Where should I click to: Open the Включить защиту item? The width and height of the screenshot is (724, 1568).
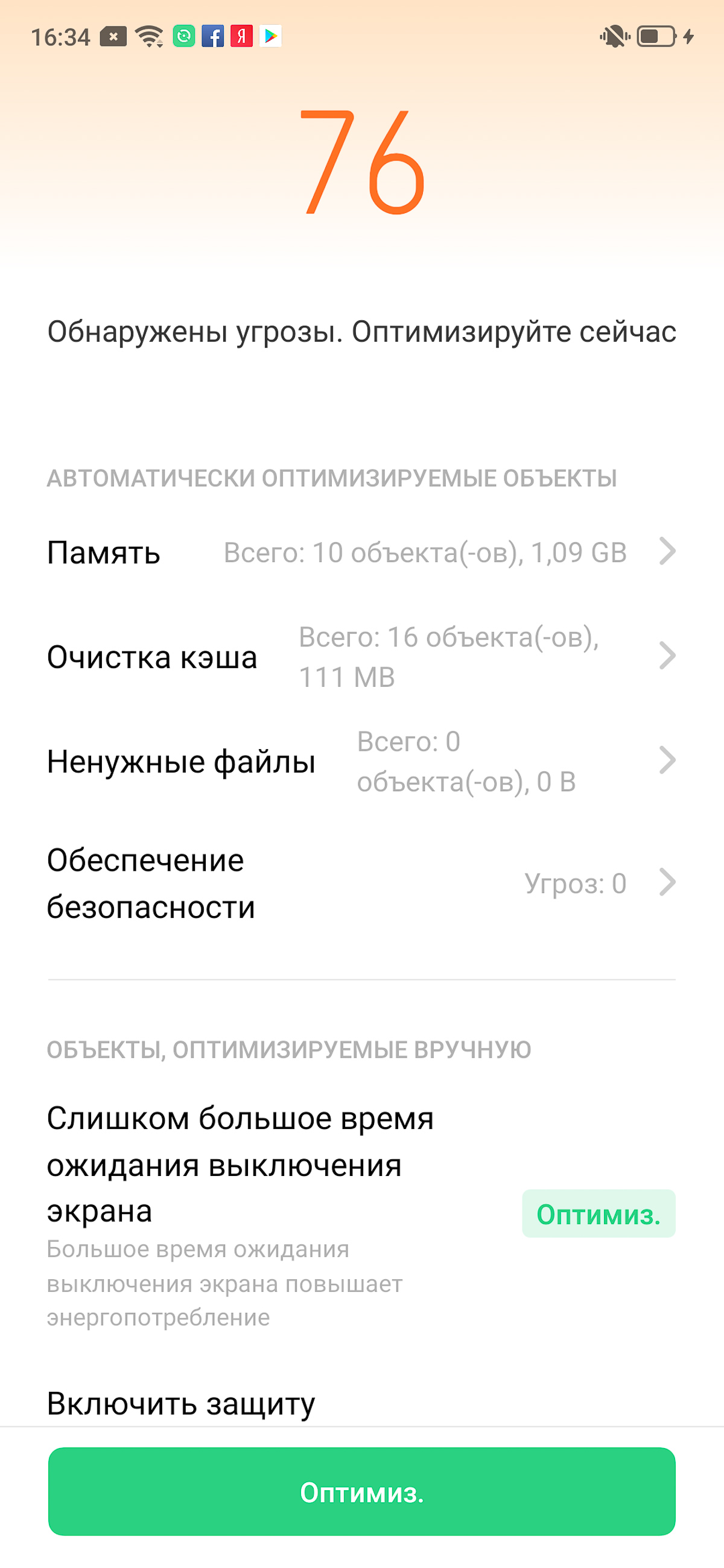[181, 1403]
